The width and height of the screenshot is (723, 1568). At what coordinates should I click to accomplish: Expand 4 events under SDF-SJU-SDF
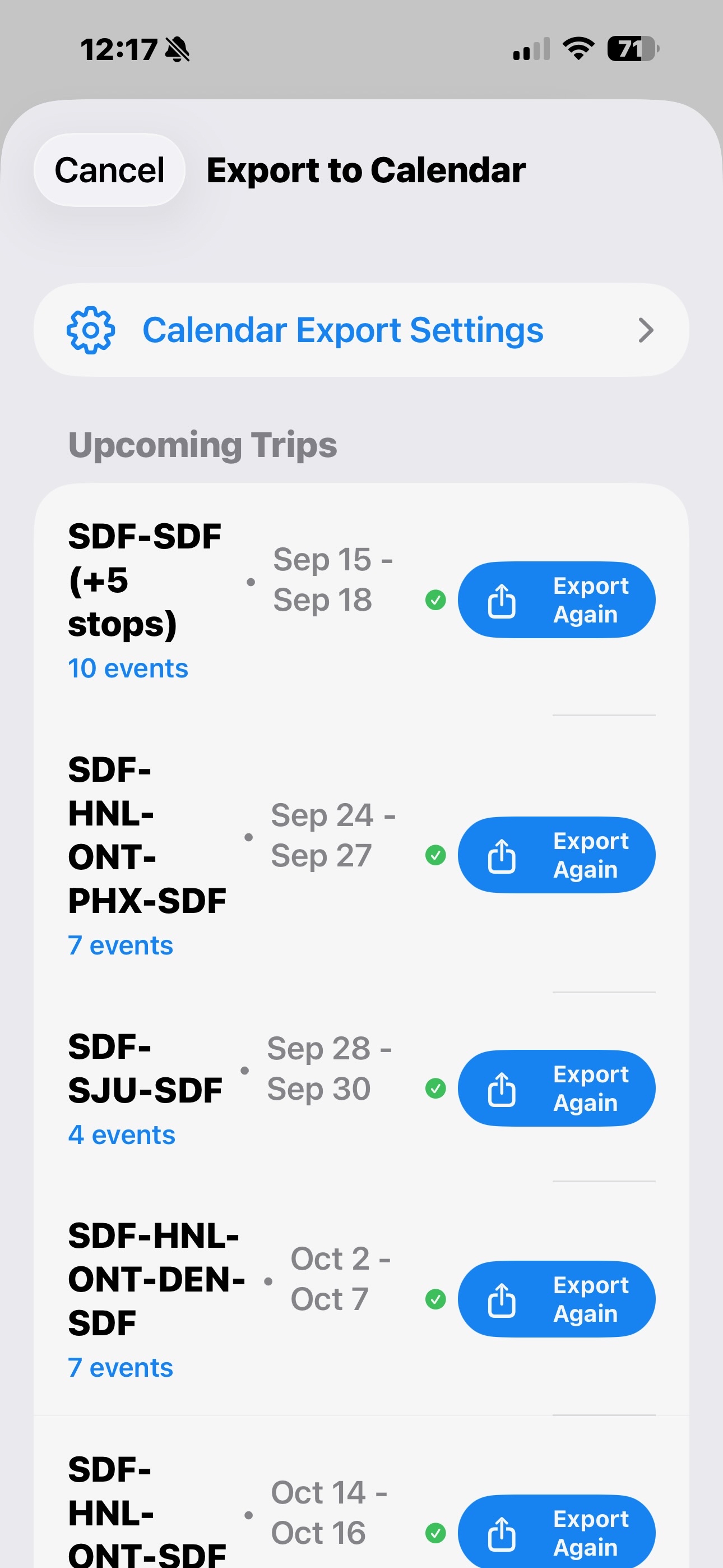[x=121, y=1134]
